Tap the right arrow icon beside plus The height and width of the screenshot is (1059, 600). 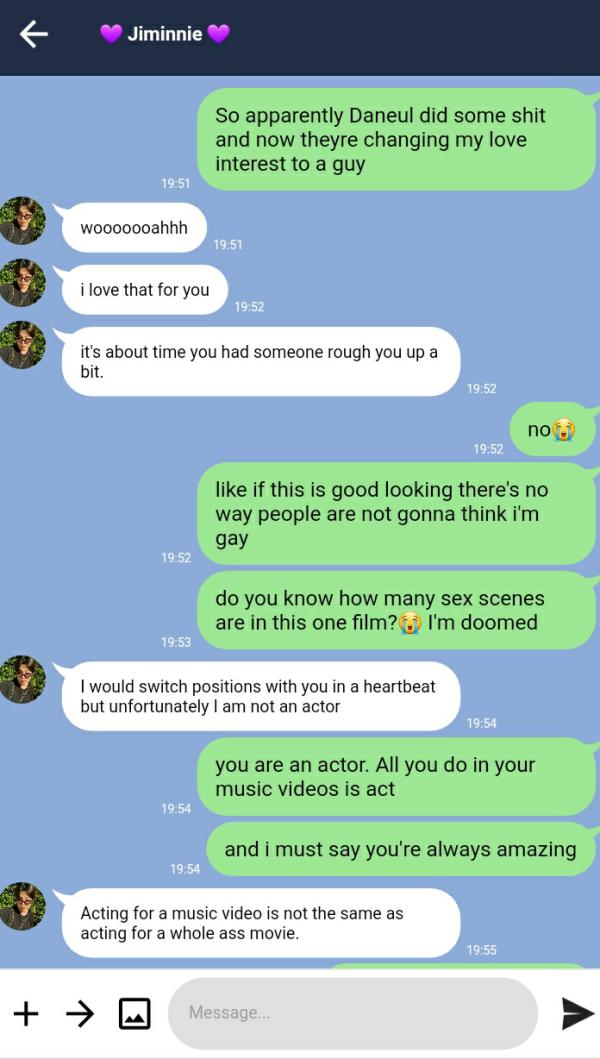[80, 1013]
